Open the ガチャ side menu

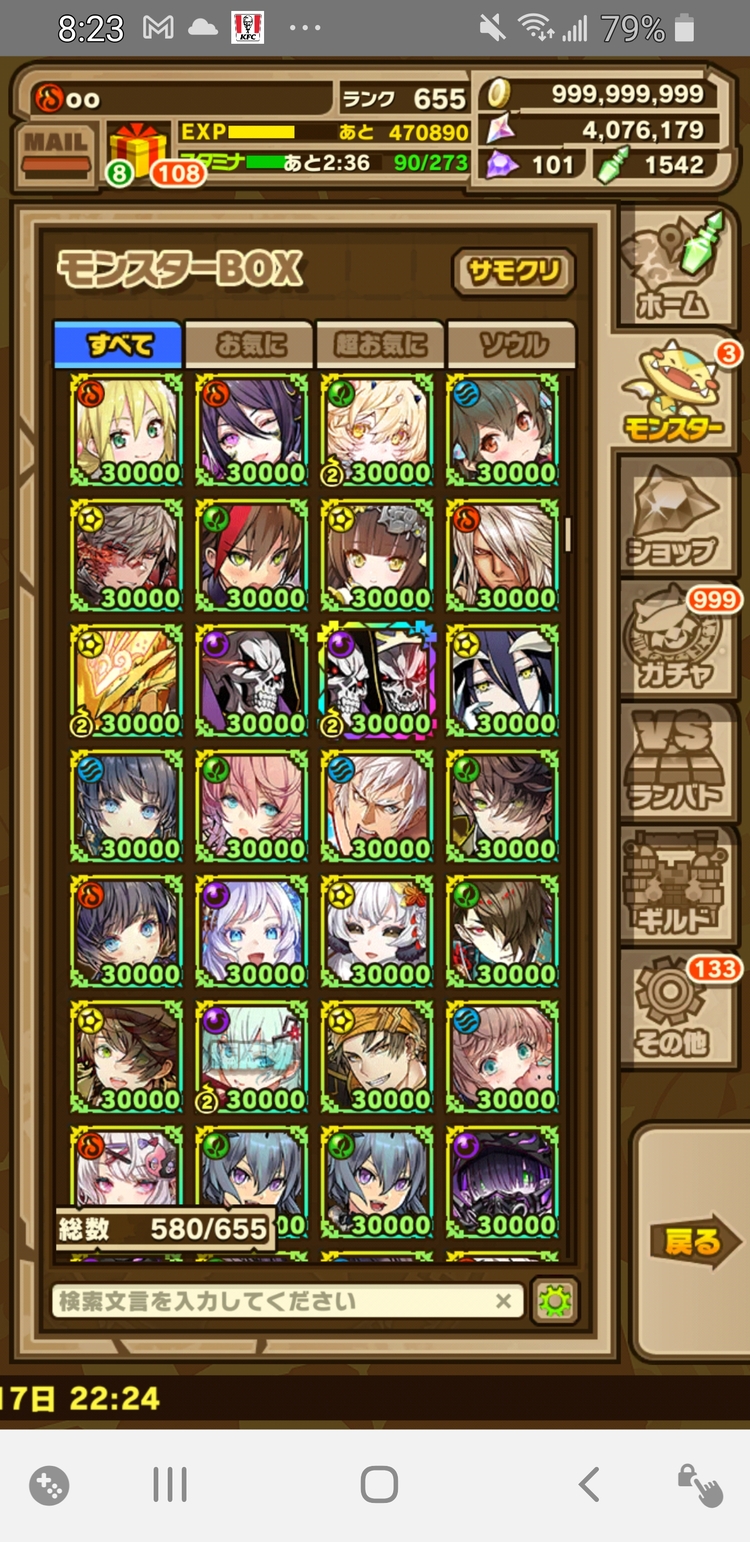tap(674, 640)
